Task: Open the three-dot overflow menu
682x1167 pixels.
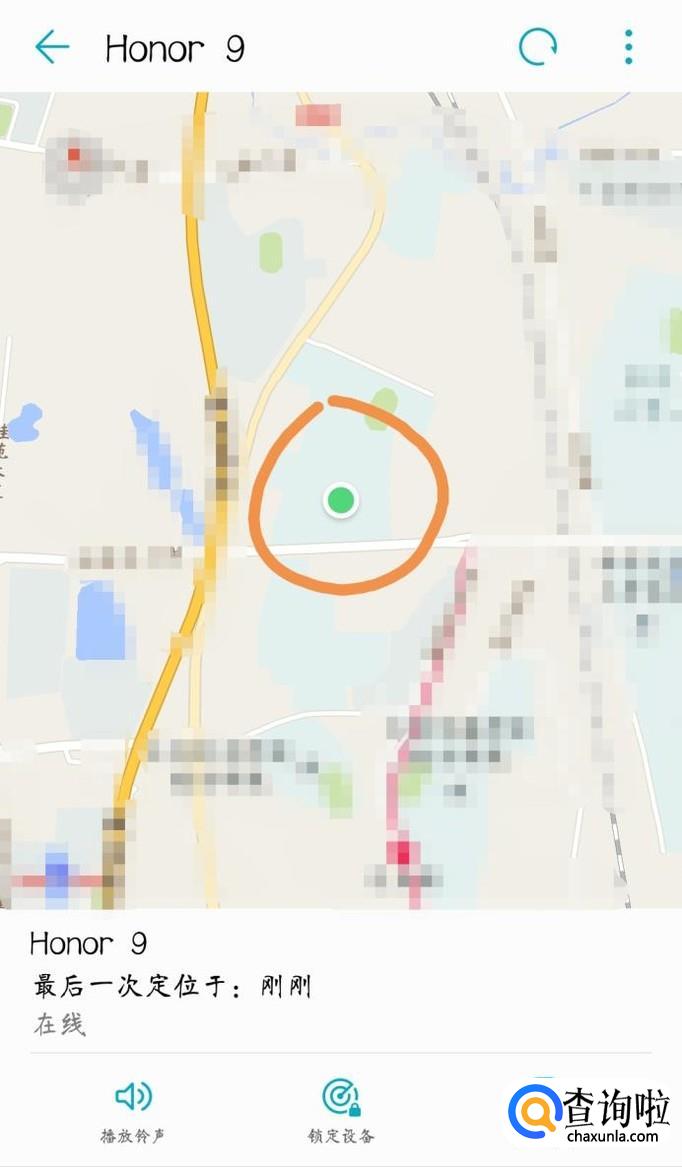Action: (628, 47)
